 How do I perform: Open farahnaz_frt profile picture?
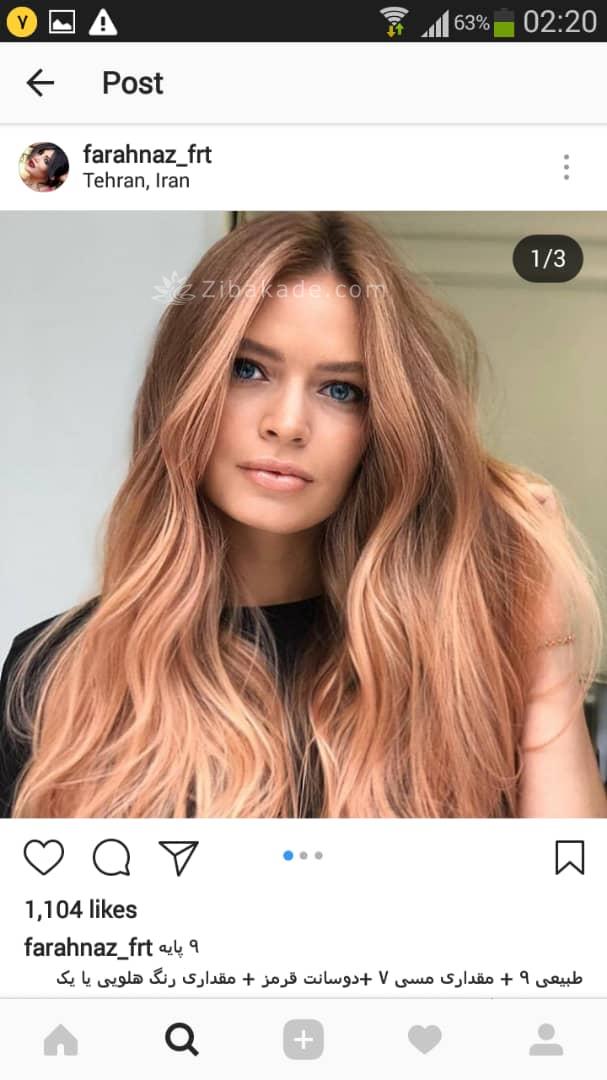[44, 167]
